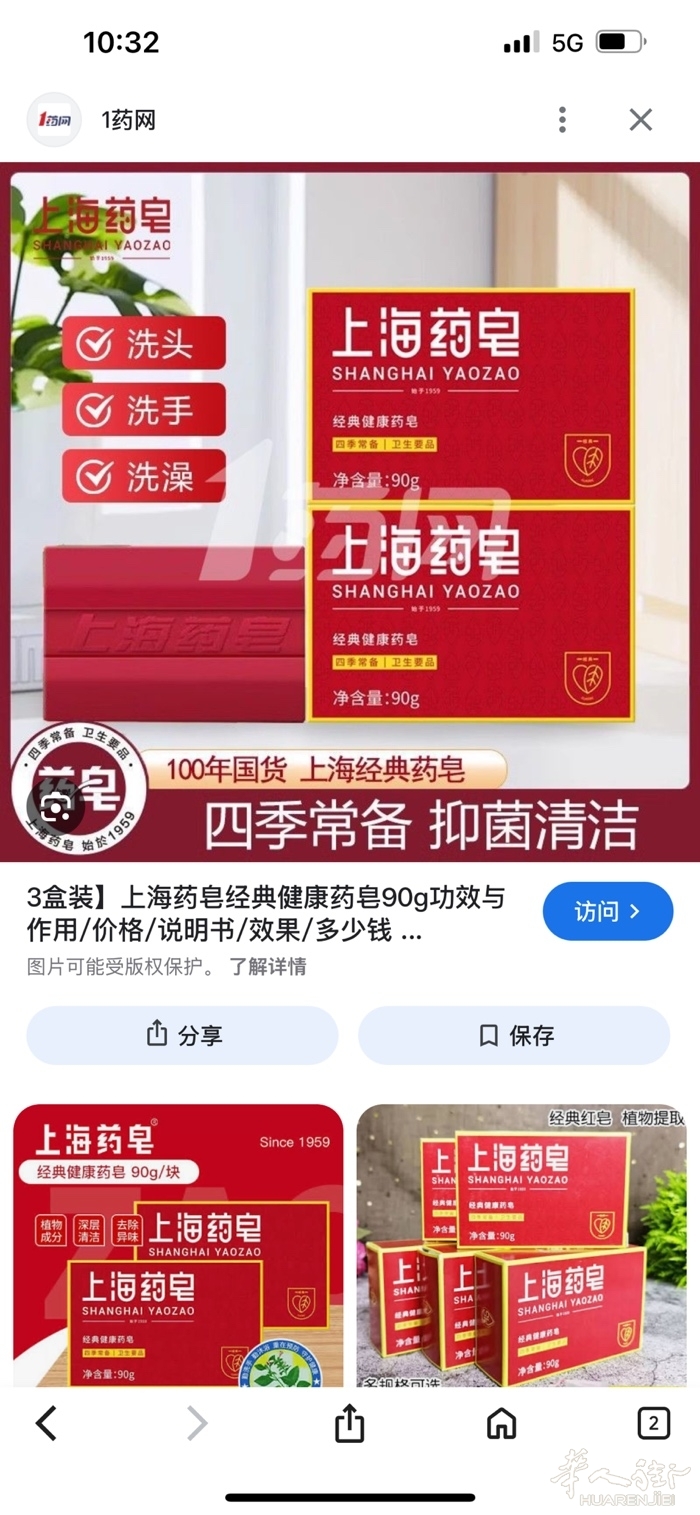Share this image via 分享
This screenshot has width=700, height=1515.
[x=182, y=1035]
